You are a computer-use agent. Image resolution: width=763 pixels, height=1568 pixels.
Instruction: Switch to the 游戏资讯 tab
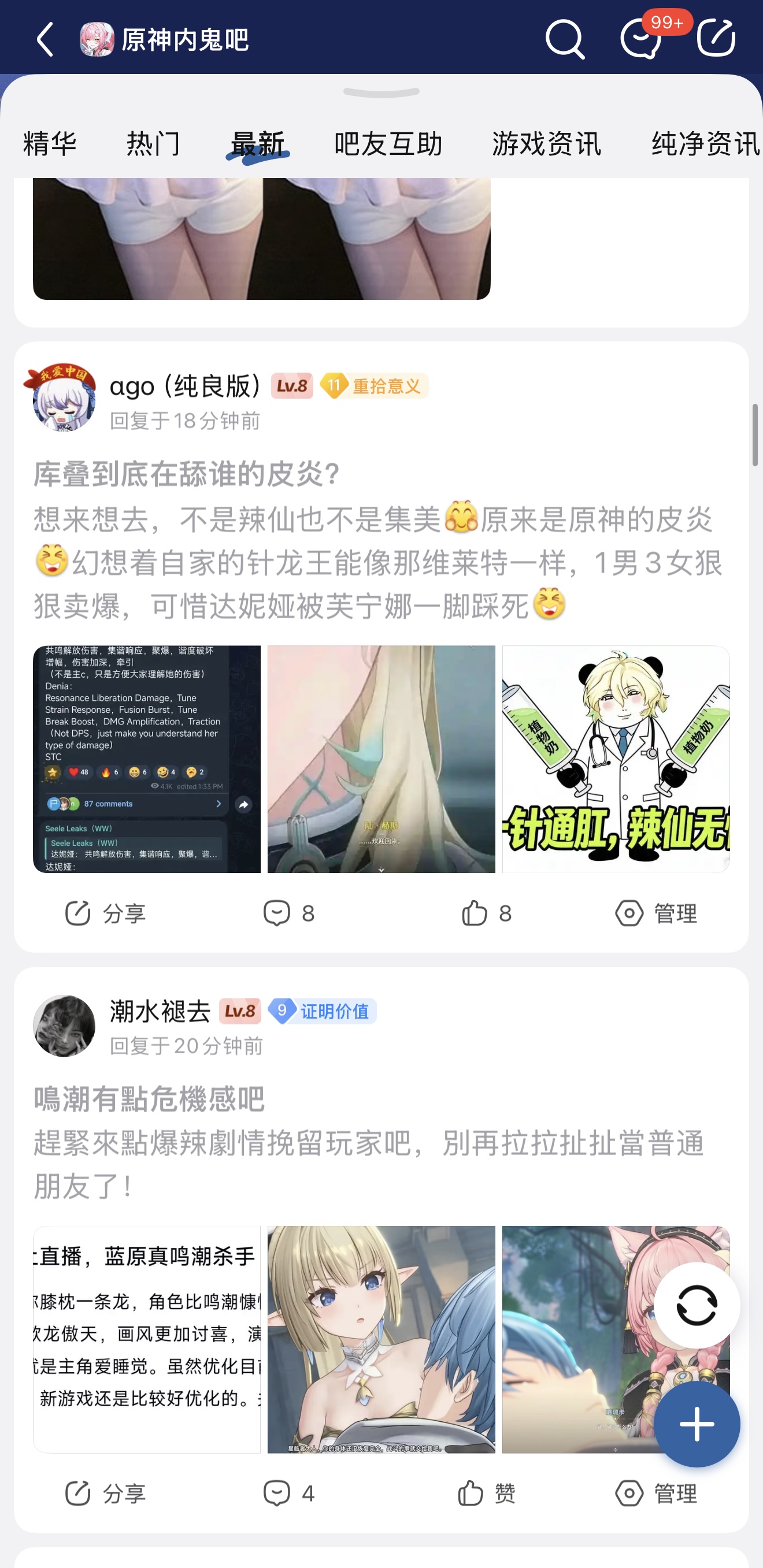point(546,144)
